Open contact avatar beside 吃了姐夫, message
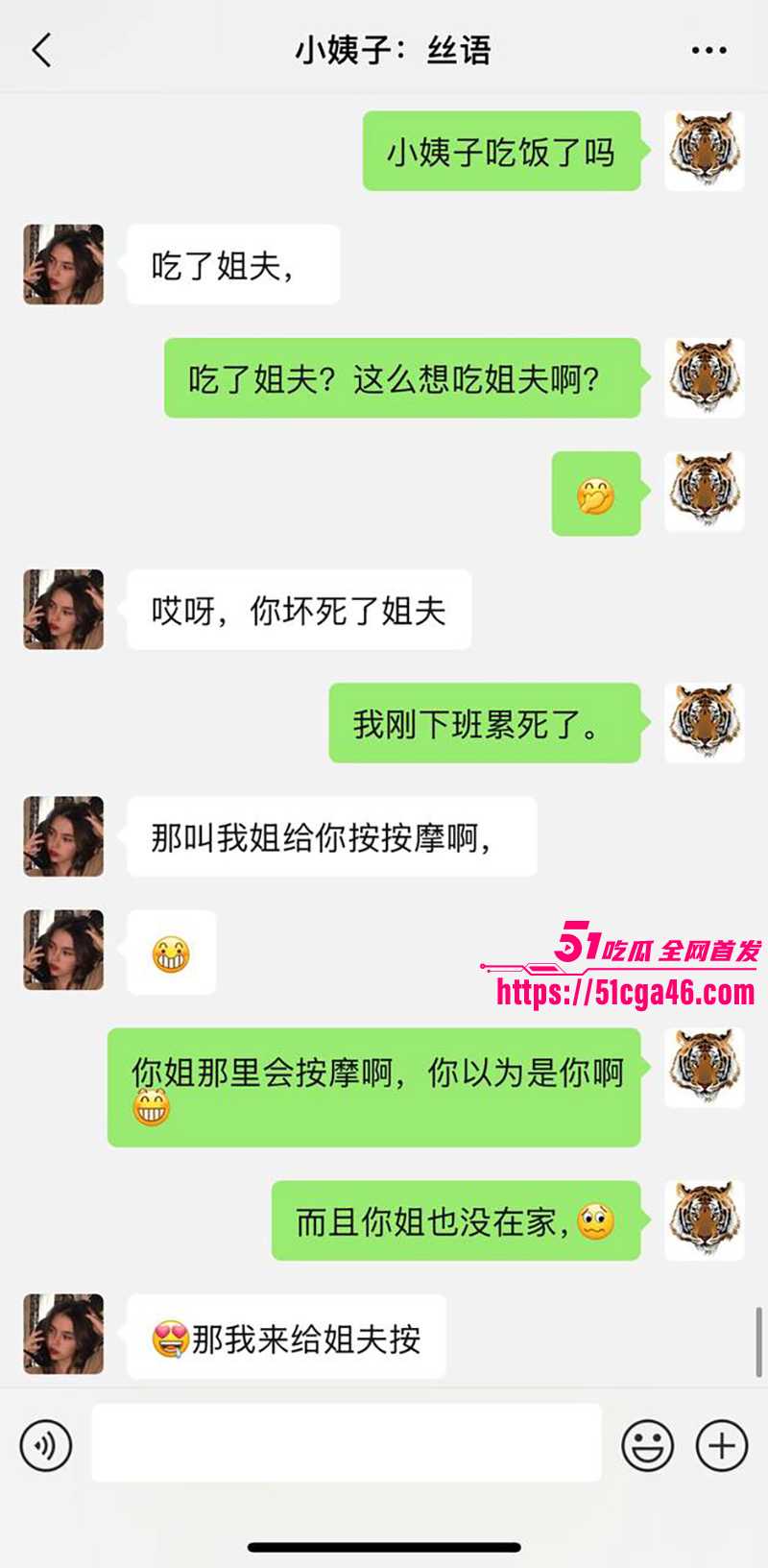This screenshot has width=768, height=1568. (x=63, y=264)
